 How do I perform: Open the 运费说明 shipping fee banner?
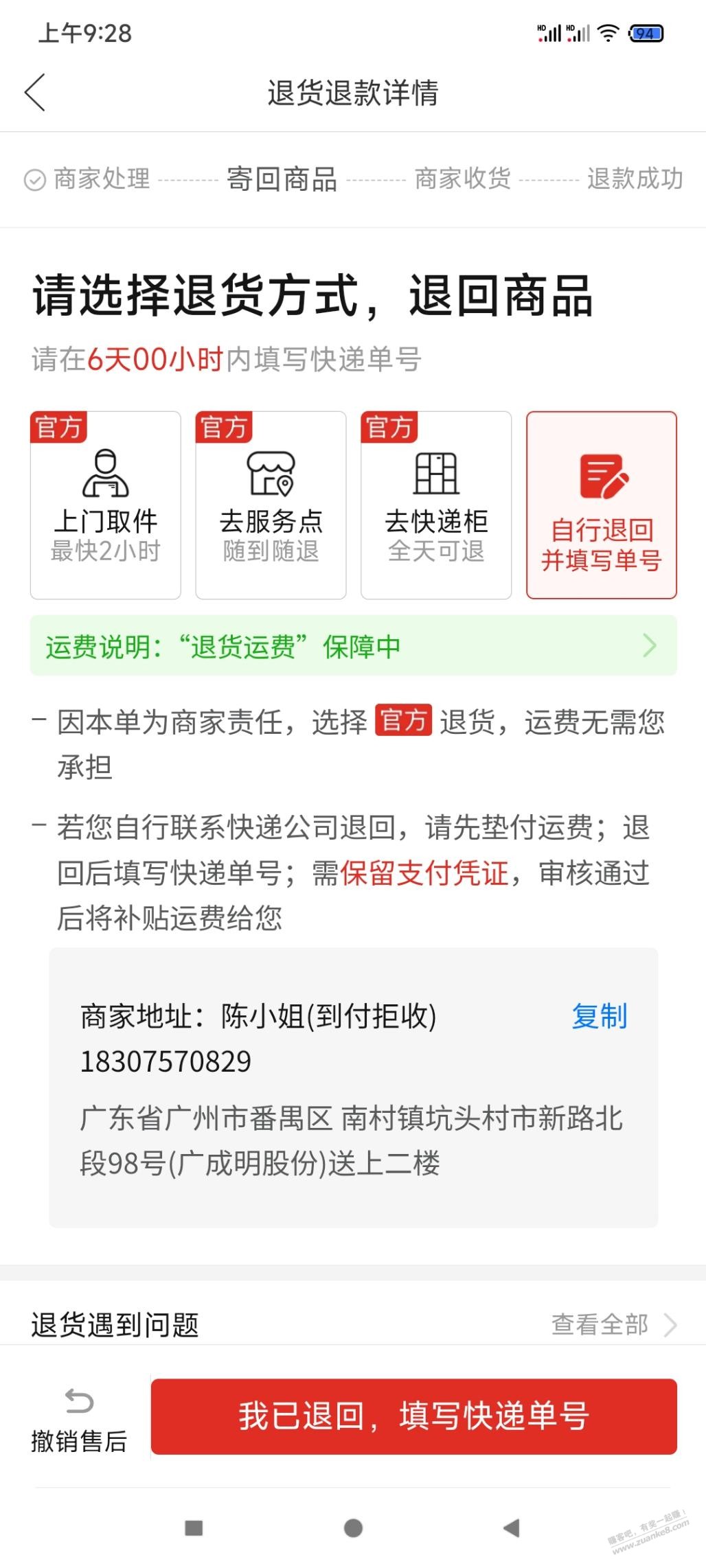click(x=353, y=645)
